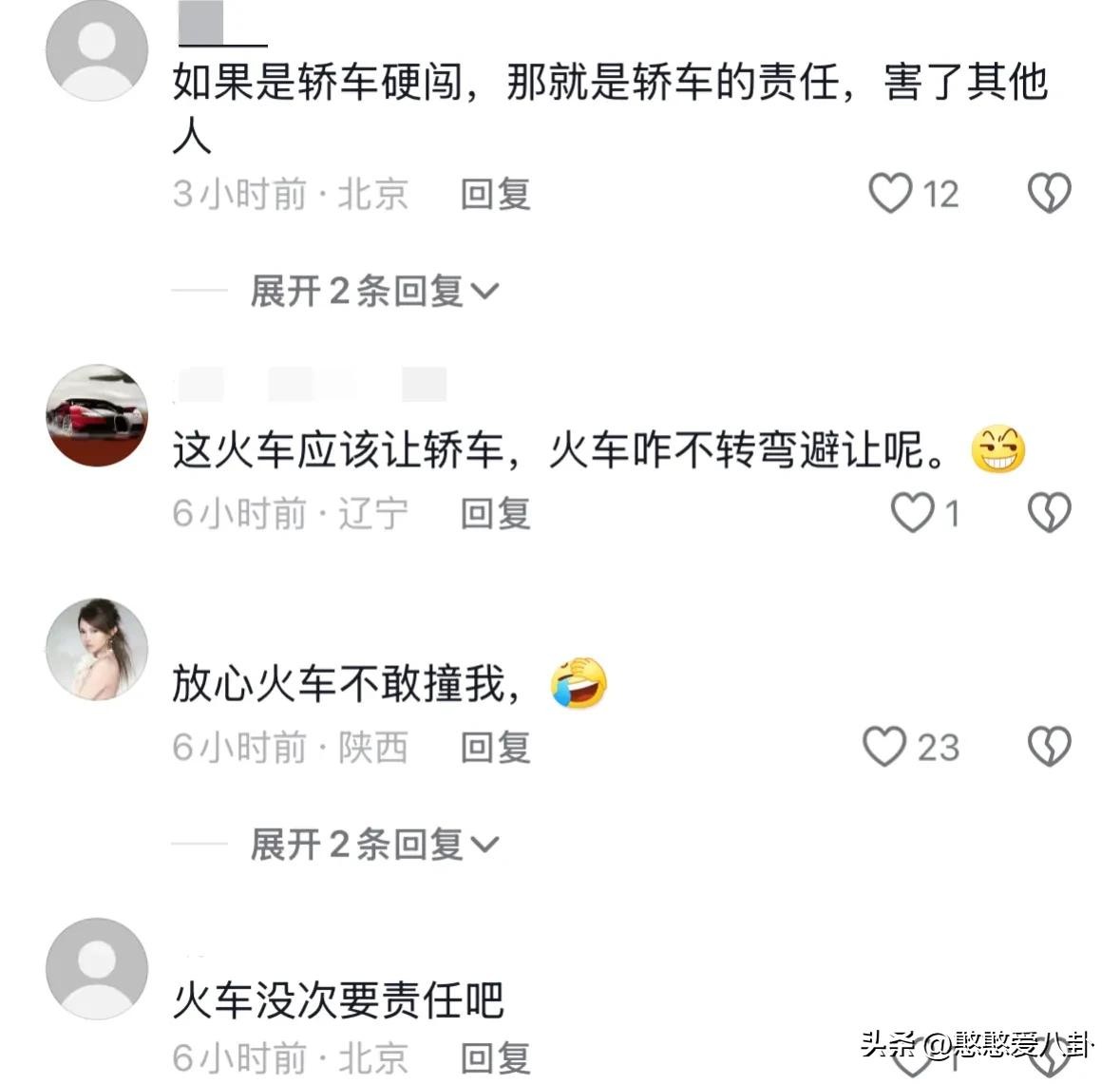Dislike the 火车咋不转弯避让呢 comment
Viewport: 1120px width, 1084px height.
pos(1049,513)
